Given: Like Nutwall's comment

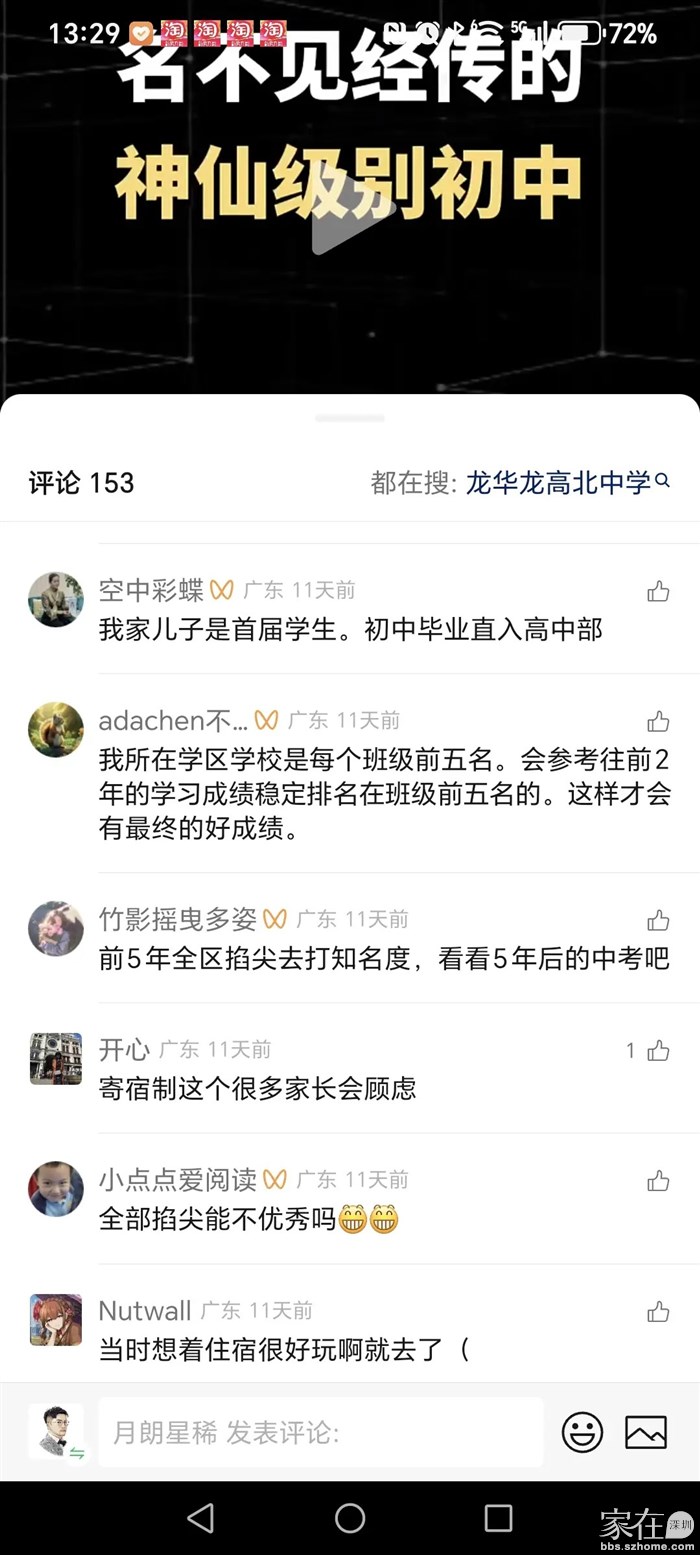Looking at the screenshot, I should point(658,1312).
